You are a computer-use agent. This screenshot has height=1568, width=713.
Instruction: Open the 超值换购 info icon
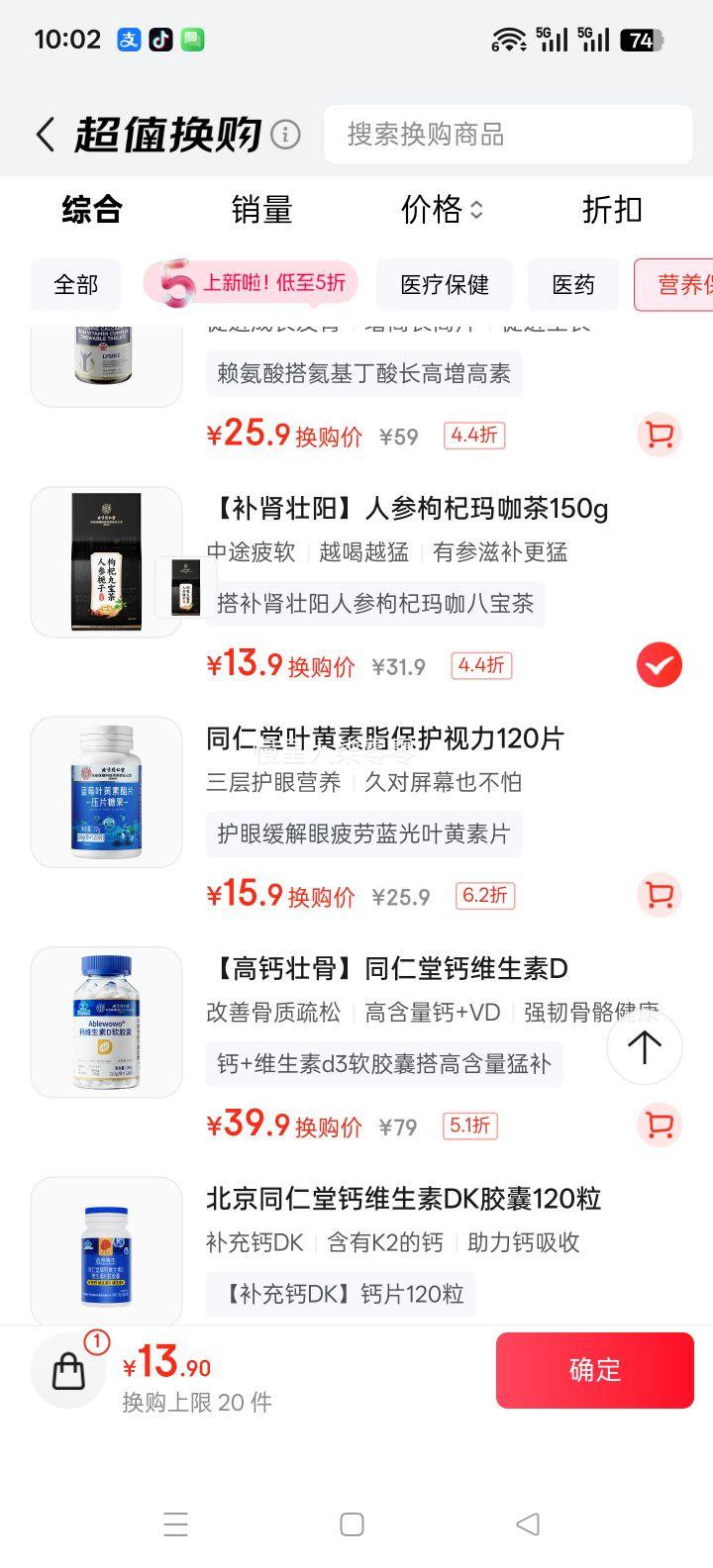tap(285, 135)
